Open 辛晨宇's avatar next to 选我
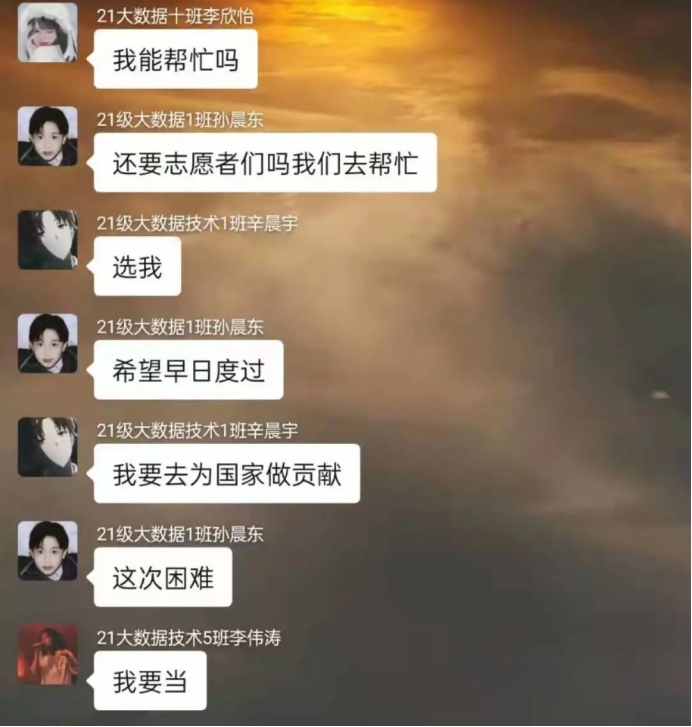The width and height of the screenshot is (692, 727). [47, 240]
